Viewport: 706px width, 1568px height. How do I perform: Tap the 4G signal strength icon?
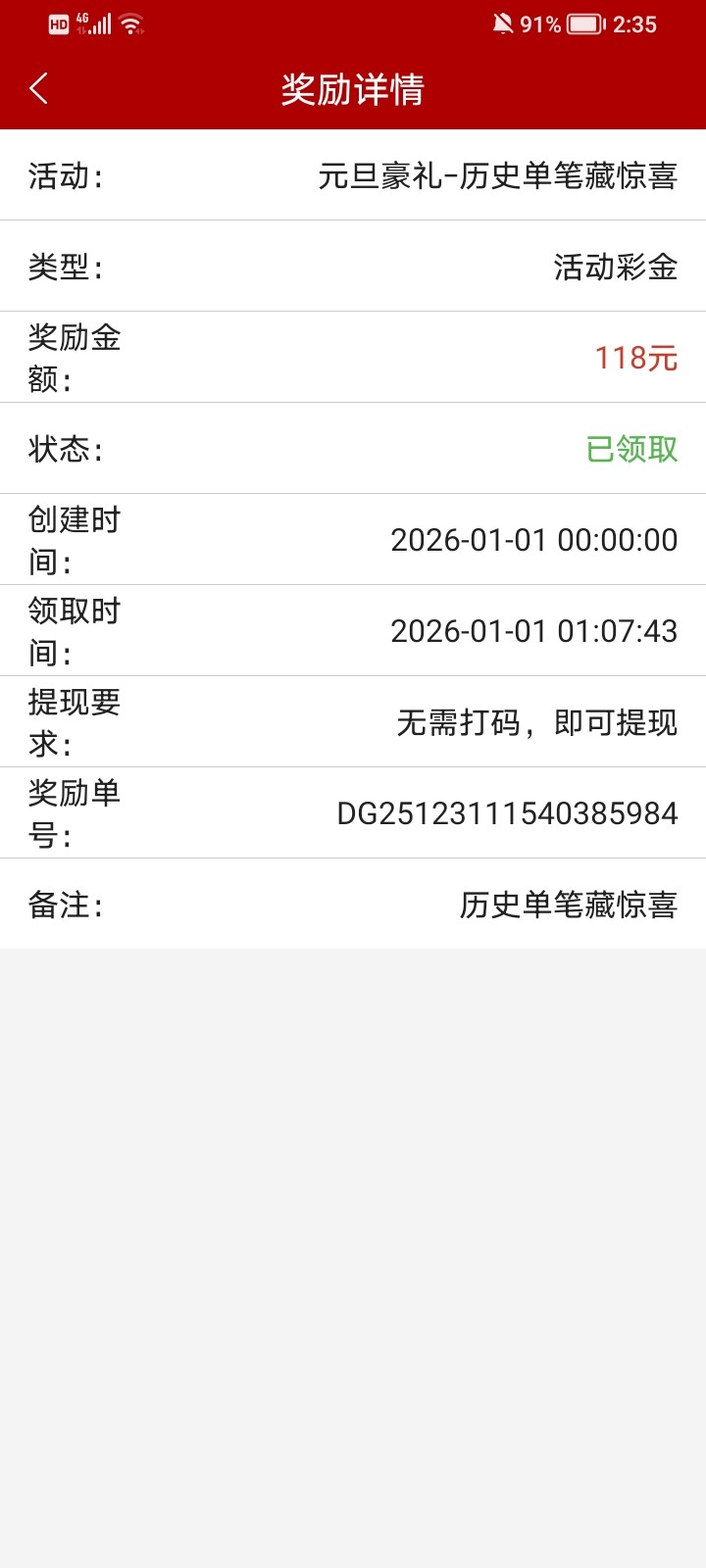(93, 24)
